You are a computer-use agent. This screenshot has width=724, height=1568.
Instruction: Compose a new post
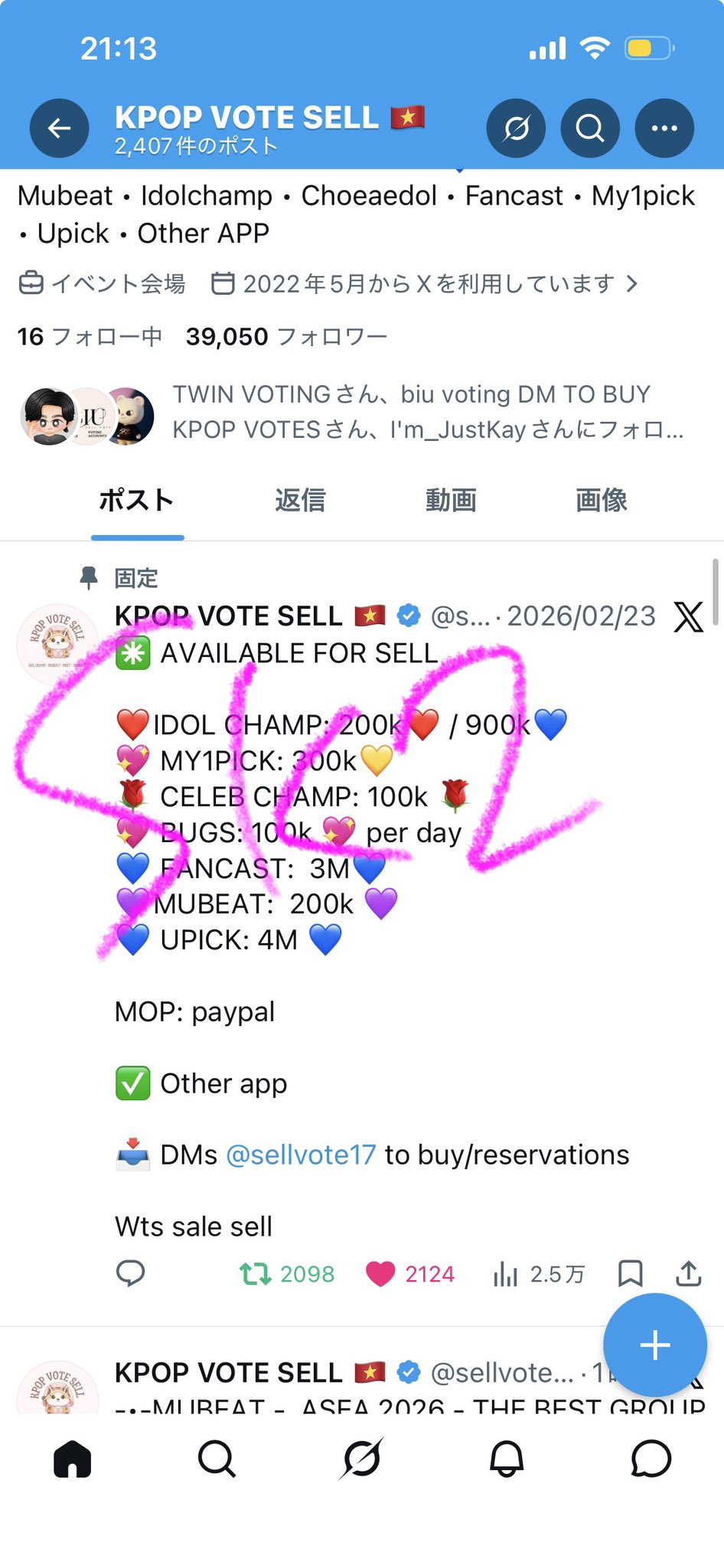coord(654,1345)
